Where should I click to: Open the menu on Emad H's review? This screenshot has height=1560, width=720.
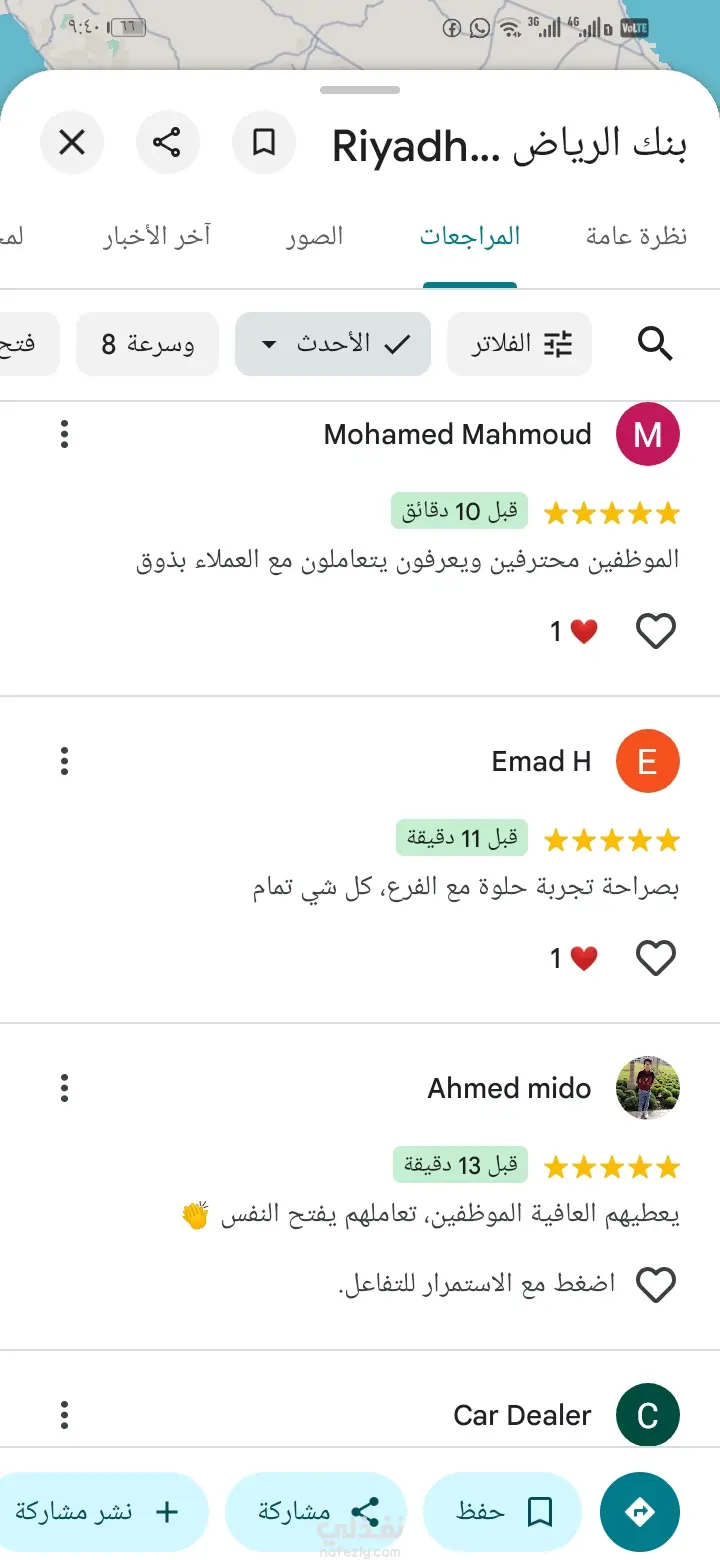click(x=65, y=761)
